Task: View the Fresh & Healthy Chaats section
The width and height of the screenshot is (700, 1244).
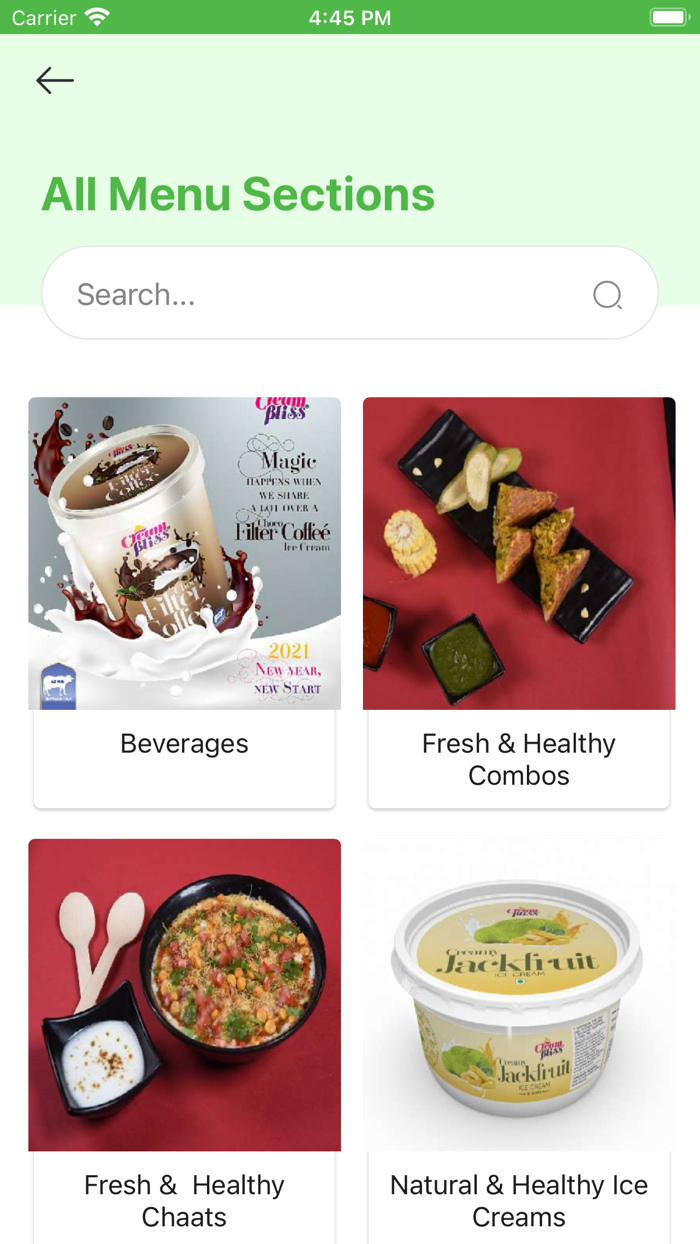Action: [x=184, y=1040]
